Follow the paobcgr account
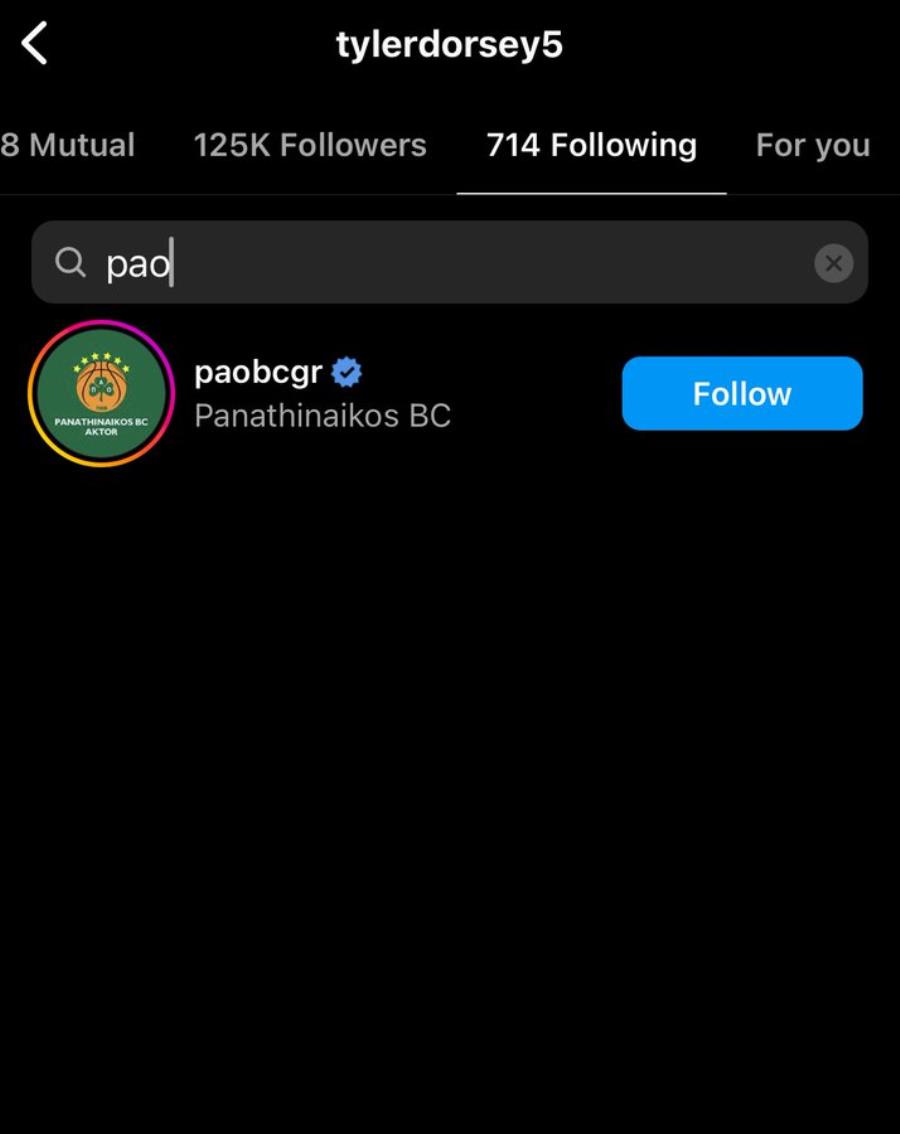Screen dimensions: 900x1134 (x=742, y=393)
